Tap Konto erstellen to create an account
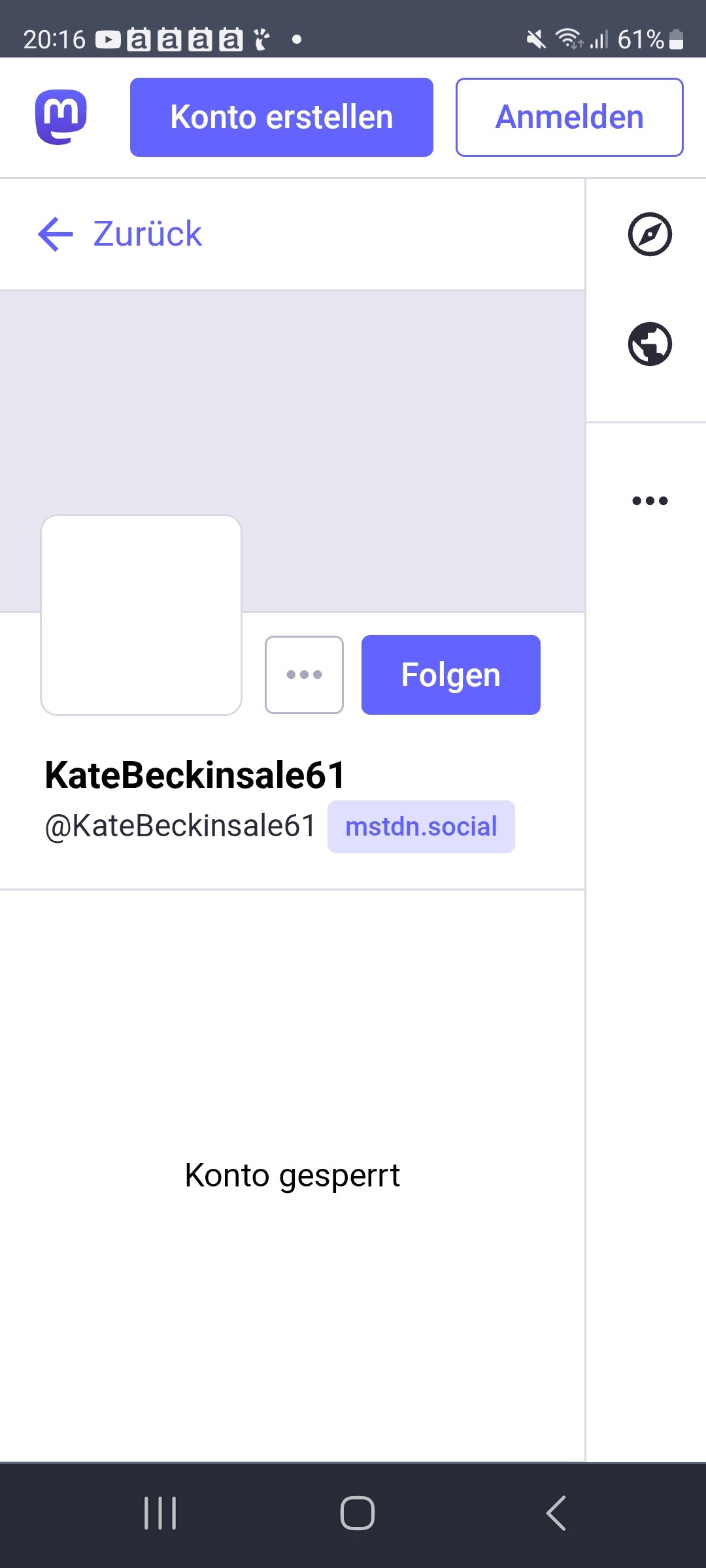706x1568 pixels. 281,117
